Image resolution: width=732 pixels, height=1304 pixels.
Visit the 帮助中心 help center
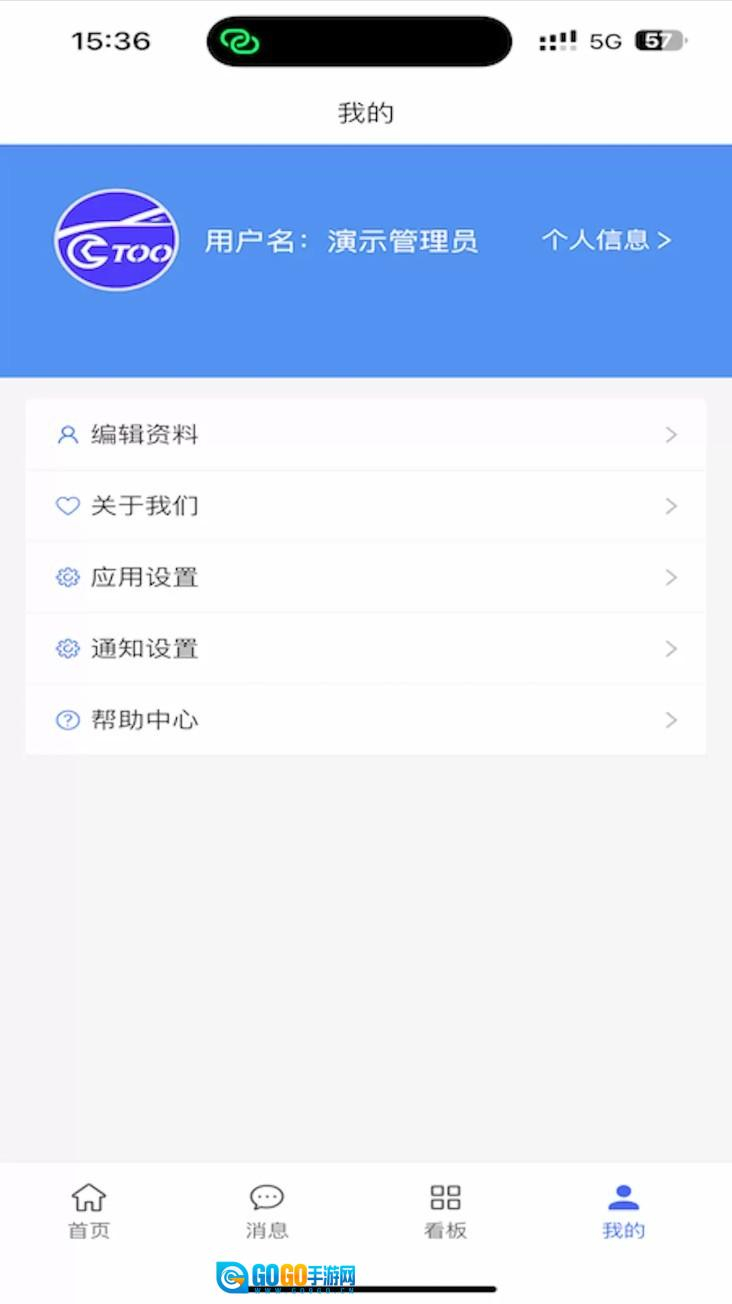point(365,720)
